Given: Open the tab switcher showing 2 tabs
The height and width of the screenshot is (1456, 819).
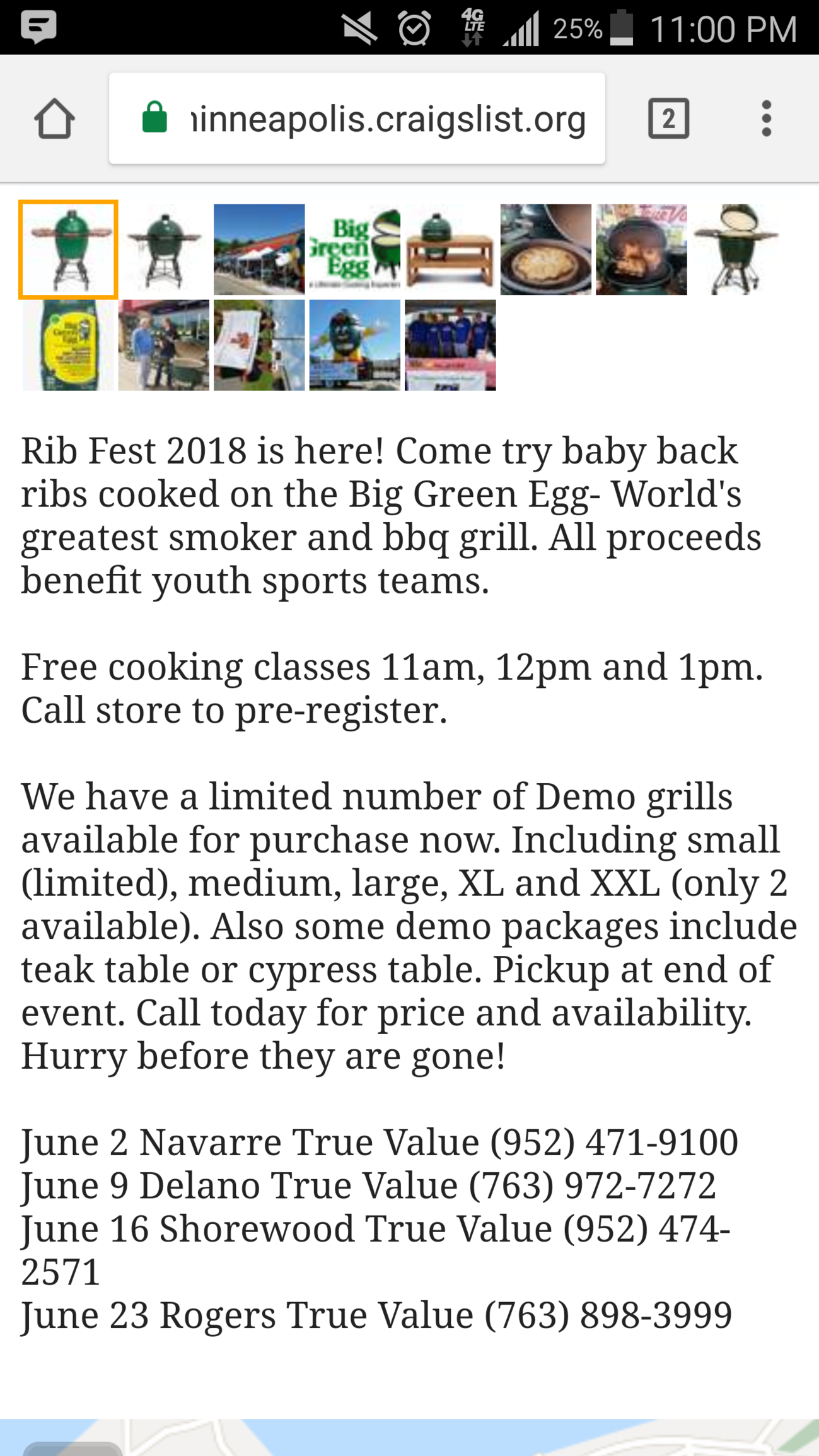Looking at the screenshot, I should pos(668,119).
